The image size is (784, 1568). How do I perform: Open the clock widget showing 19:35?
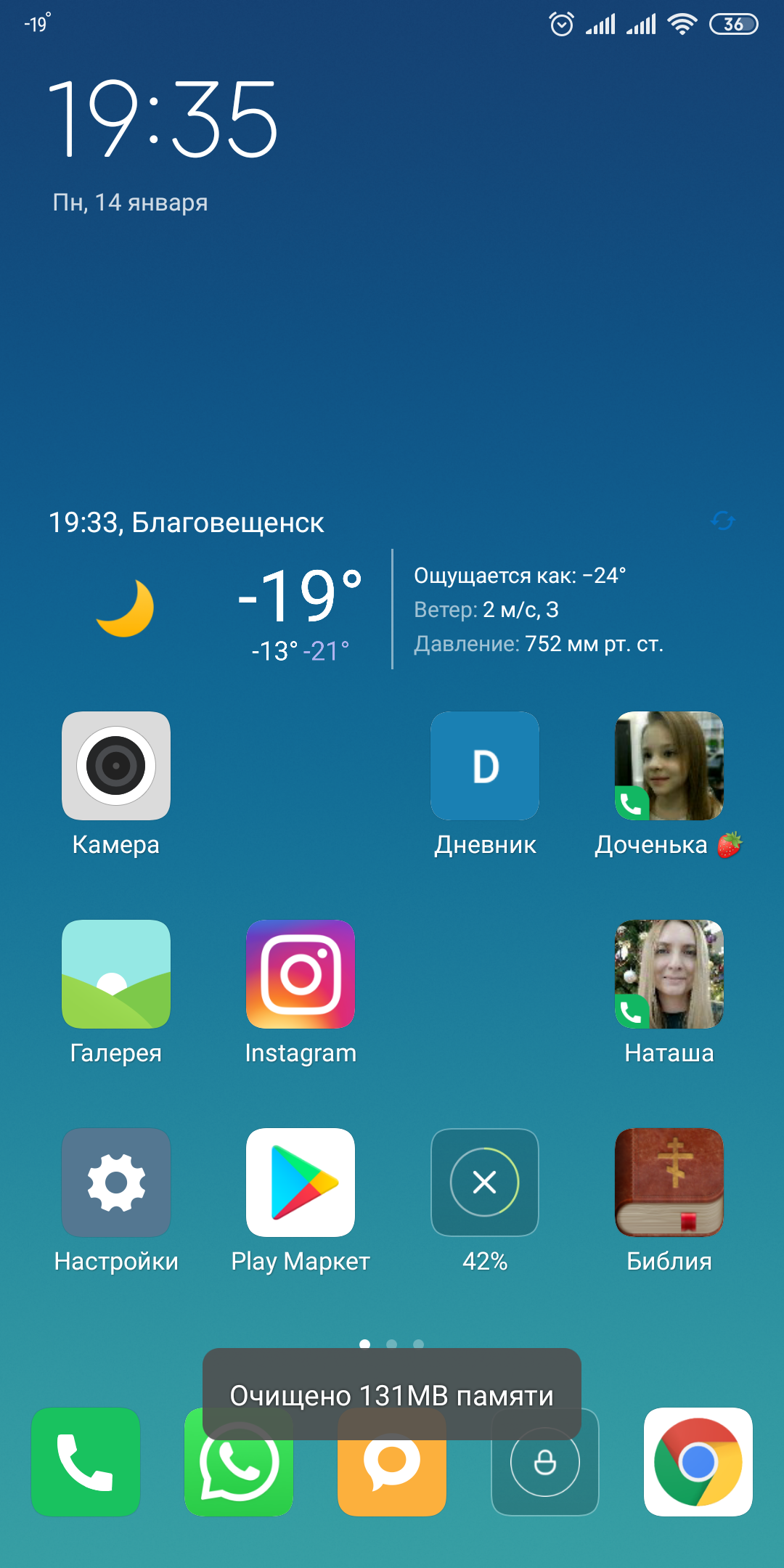[x=163, y=119]
